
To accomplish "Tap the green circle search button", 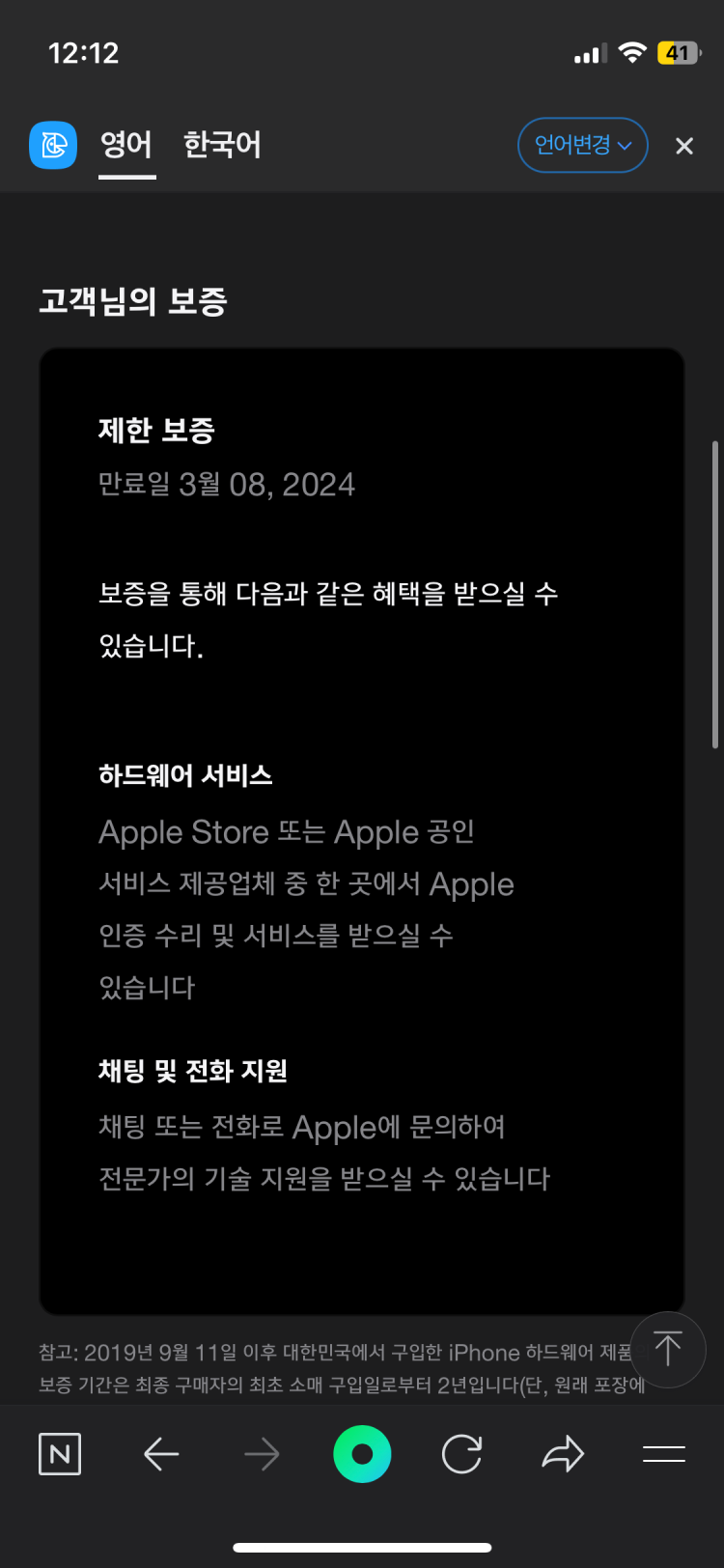I will click(x=362, y=1454).
